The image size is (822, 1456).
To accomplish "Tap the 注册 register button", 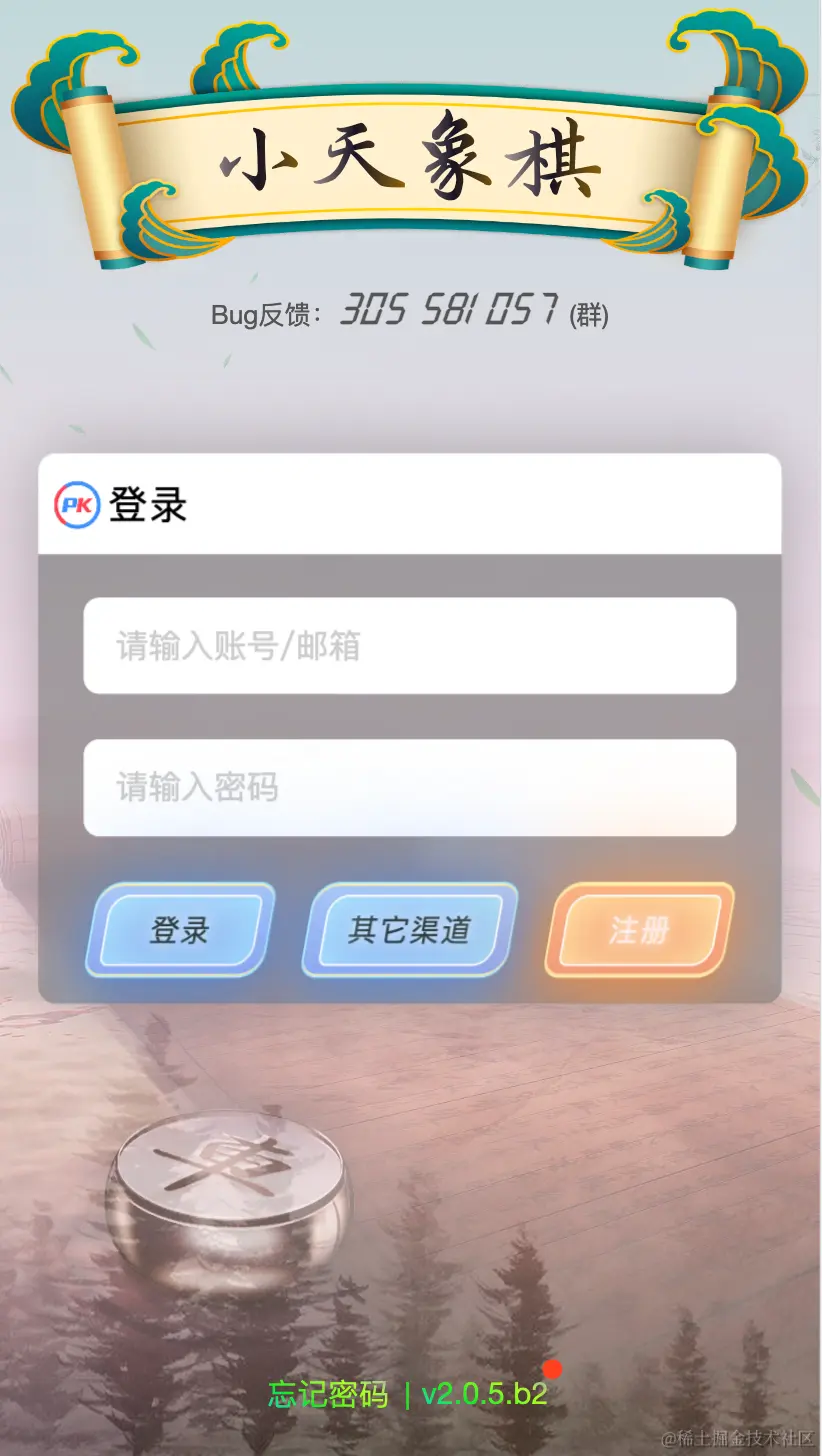I will (639, 930).
